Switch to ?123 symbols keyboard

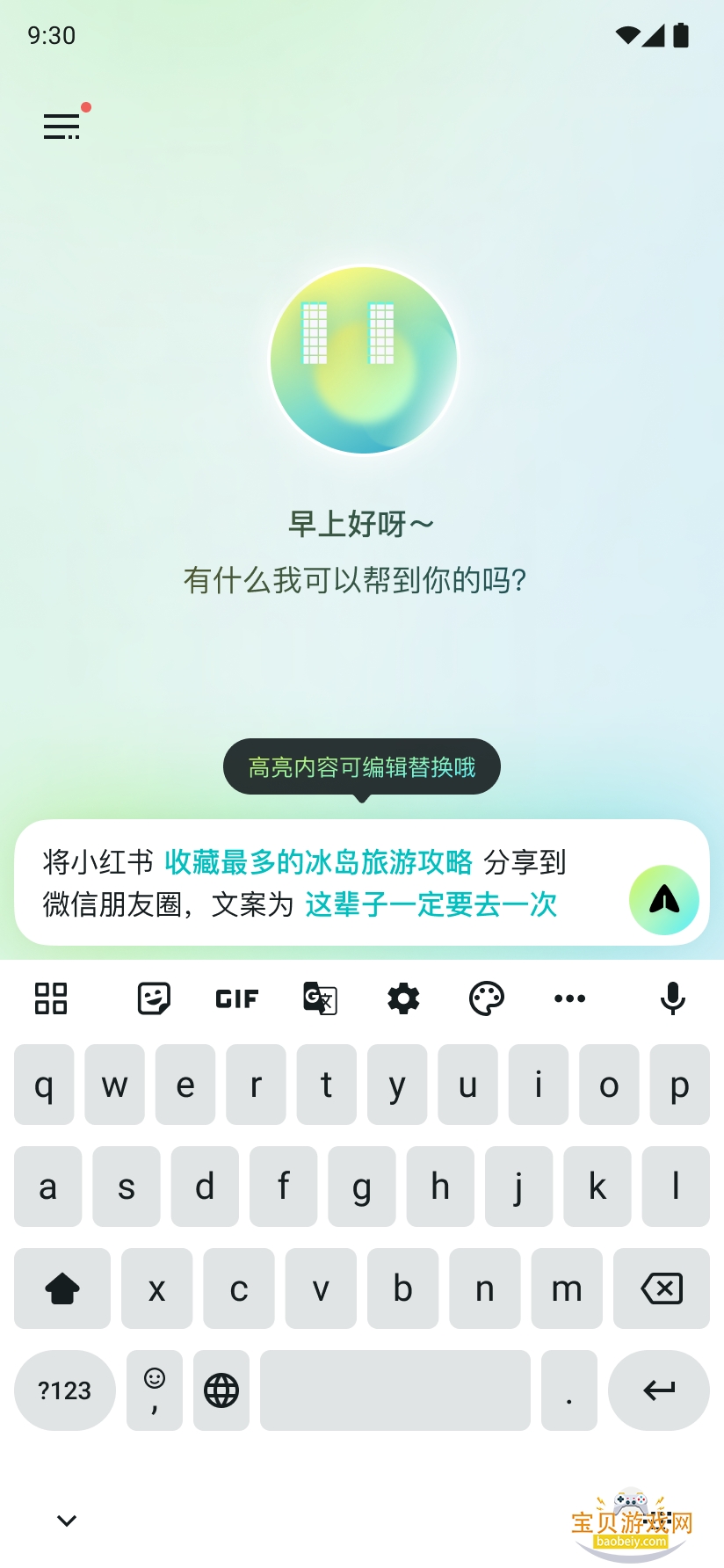pos(65,1390)
